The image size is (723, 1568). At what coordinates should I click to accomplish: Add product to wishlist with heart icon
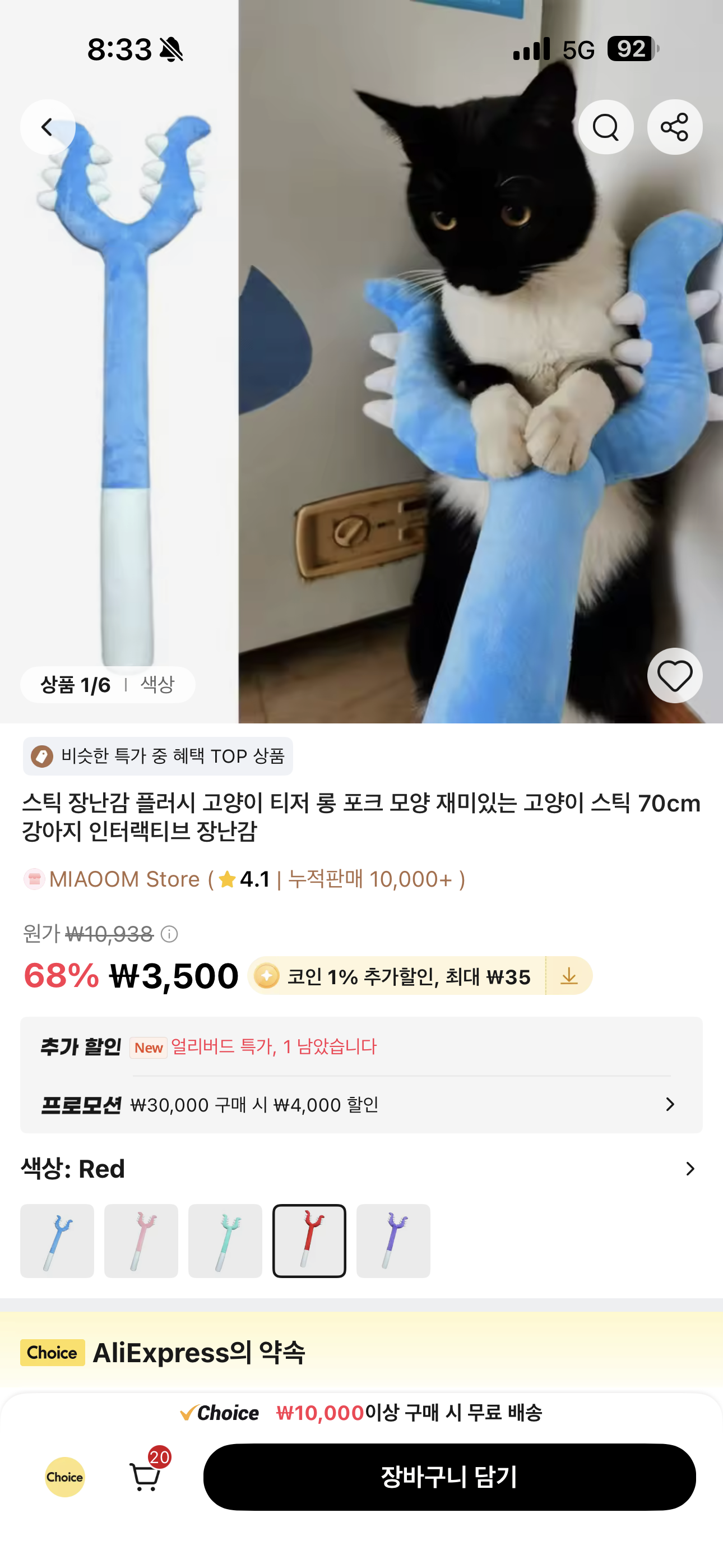tap(674, 676)
